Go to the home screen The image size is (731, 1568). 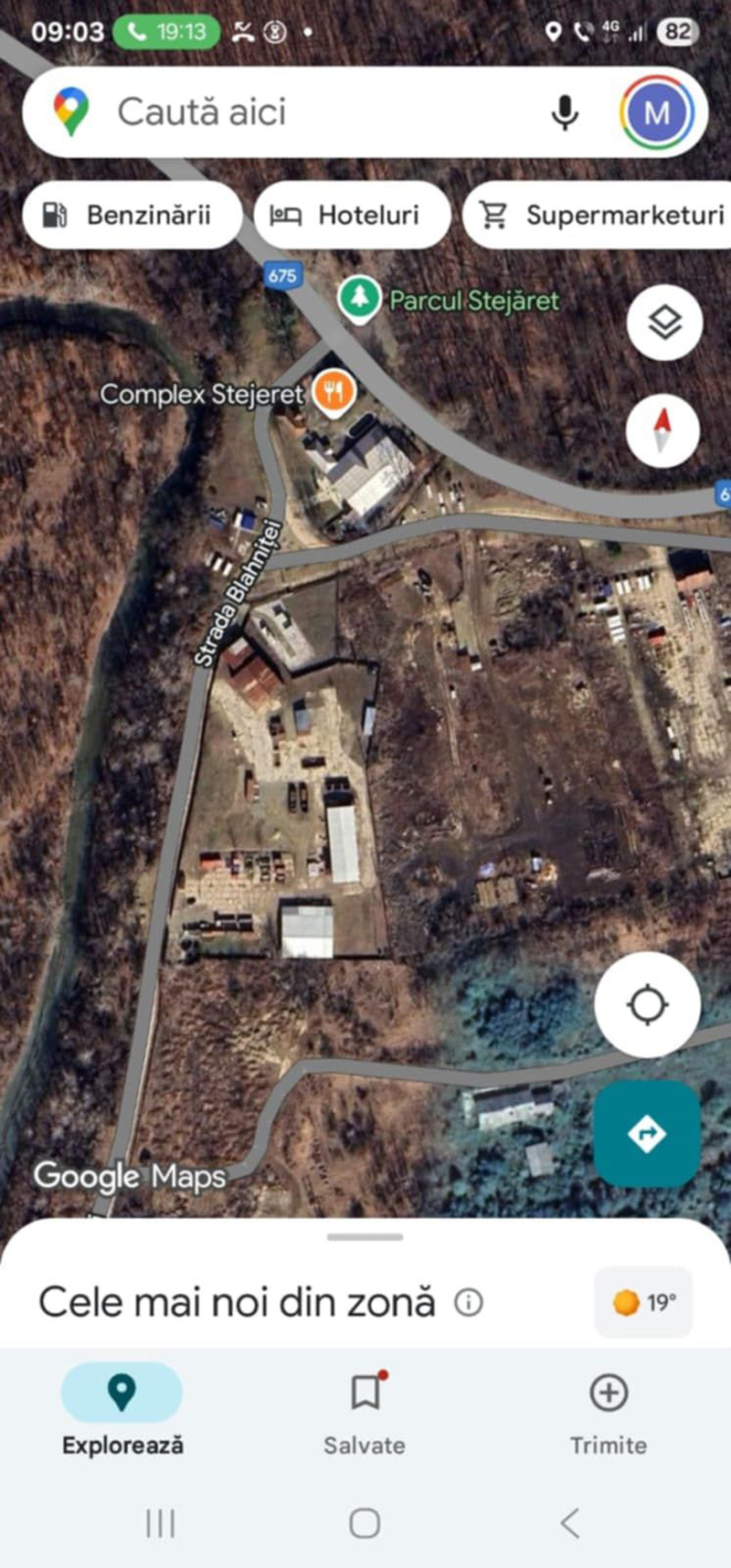(365, 1523)
